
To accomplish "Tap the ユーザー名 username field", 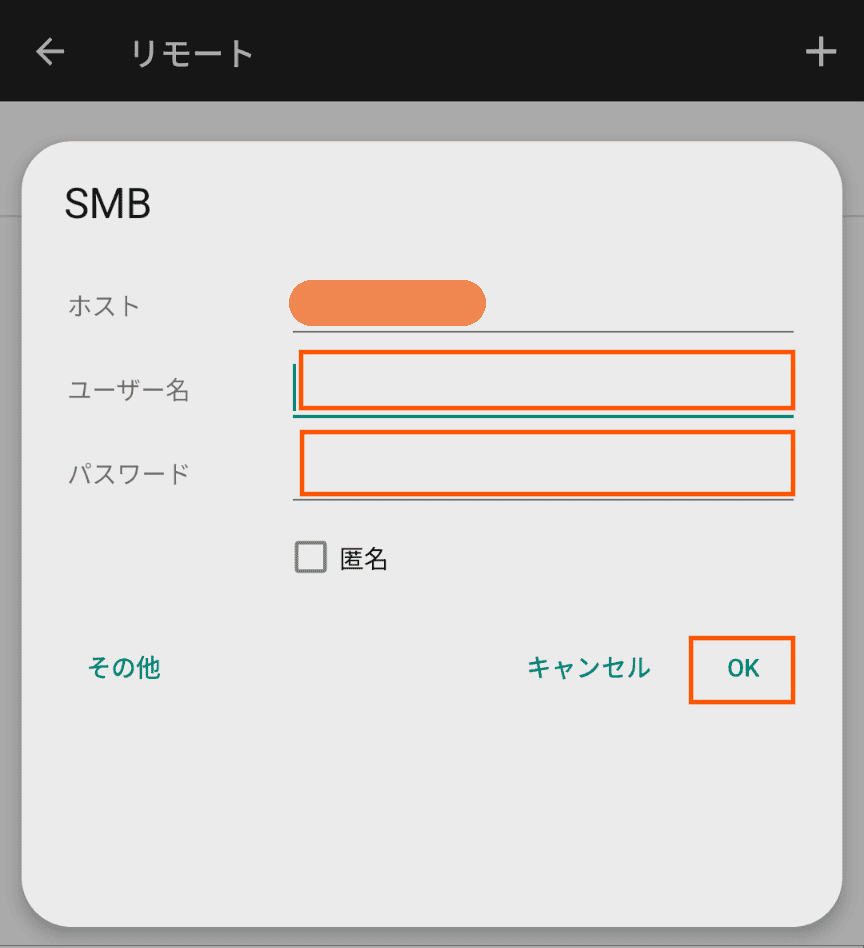I will pyautogui.click(x=545, y=381).
